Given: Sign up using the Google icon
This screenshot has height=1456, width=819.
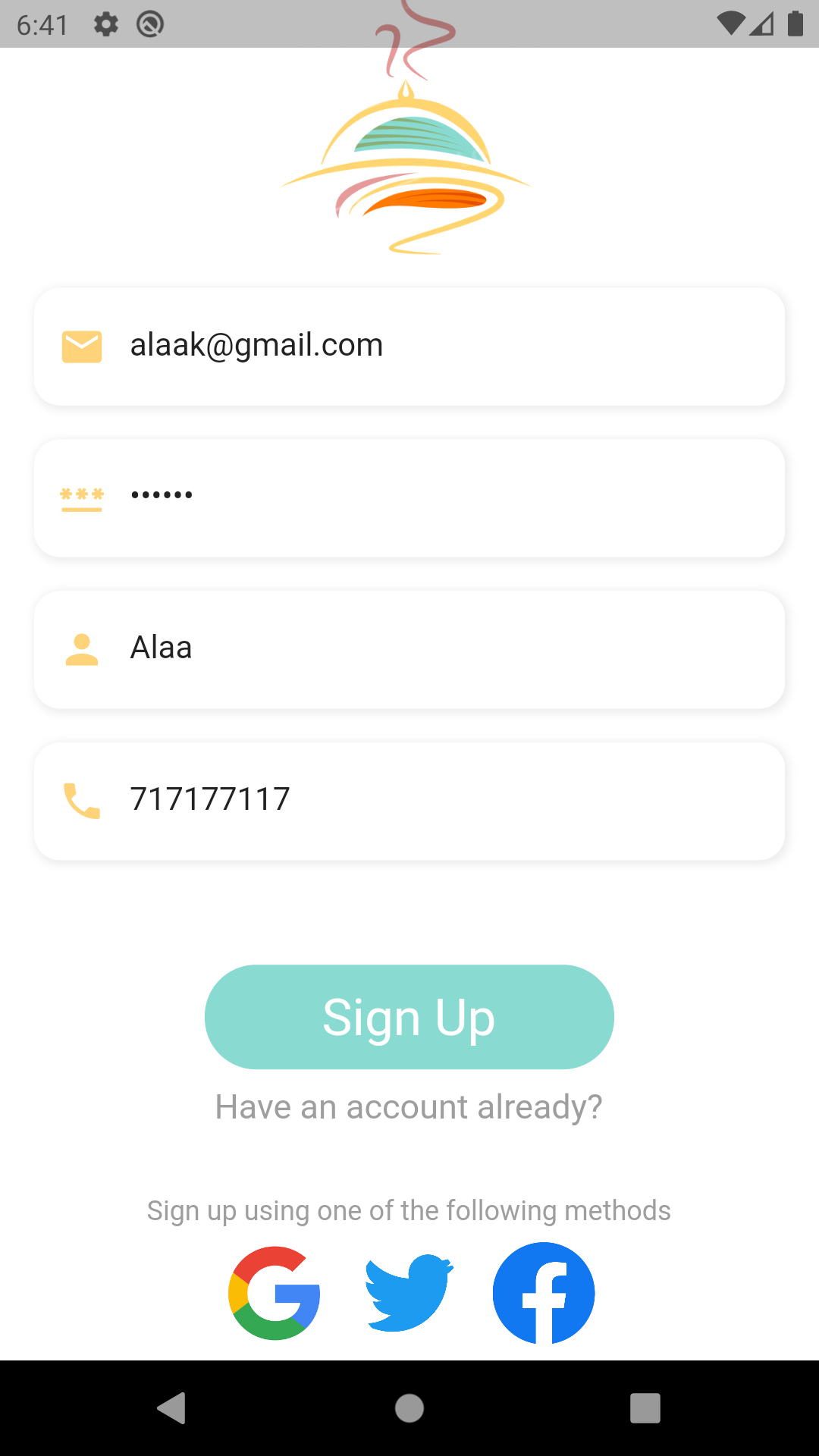Looking at the screenshot, I should point(274,1293).
